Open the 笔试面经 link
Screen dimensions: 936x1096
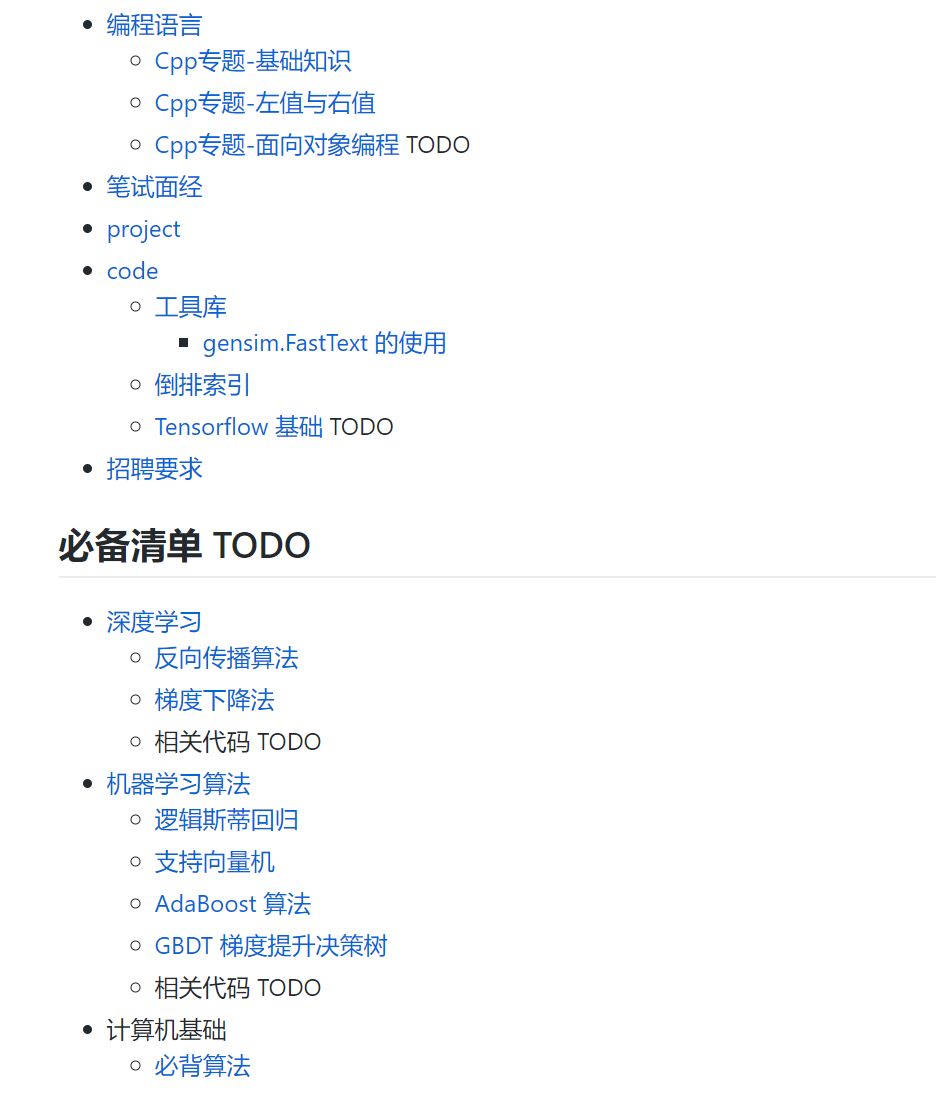154,187
